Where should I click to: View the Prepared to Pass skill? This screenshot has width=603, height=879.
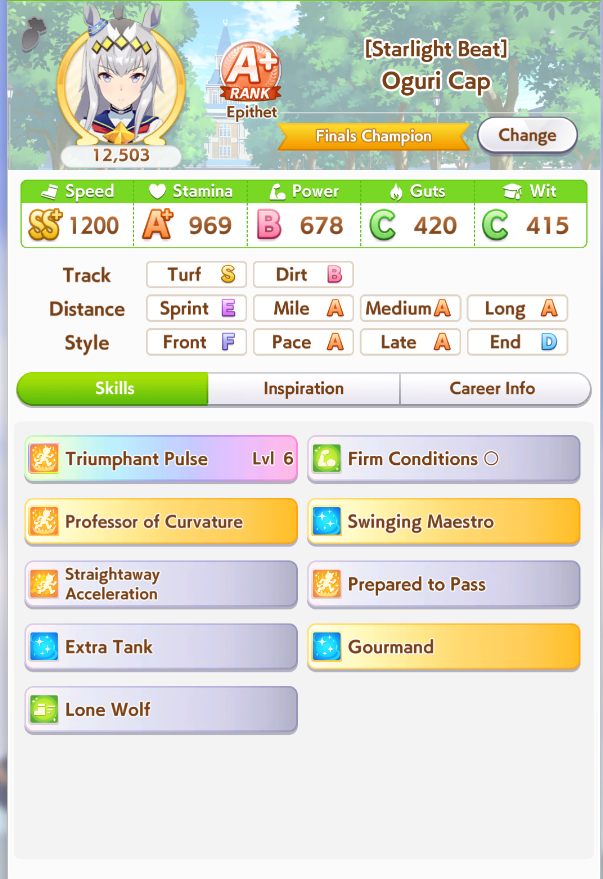point(443,584)
